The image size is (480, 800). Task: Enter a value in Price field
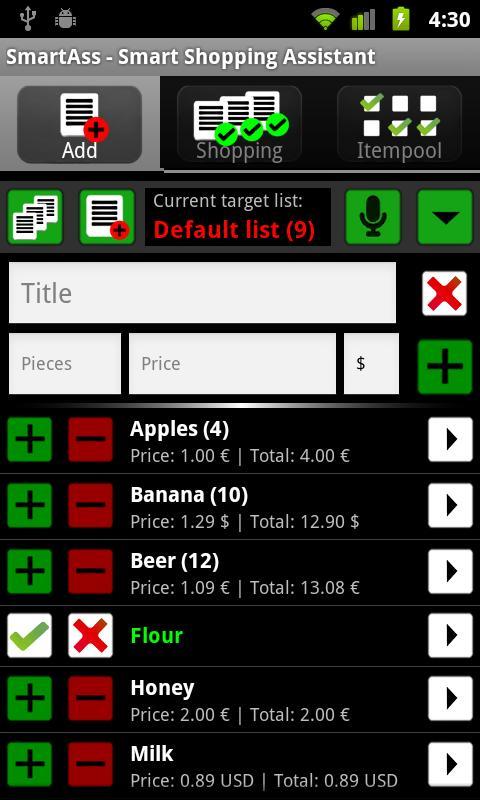[232, 364]
